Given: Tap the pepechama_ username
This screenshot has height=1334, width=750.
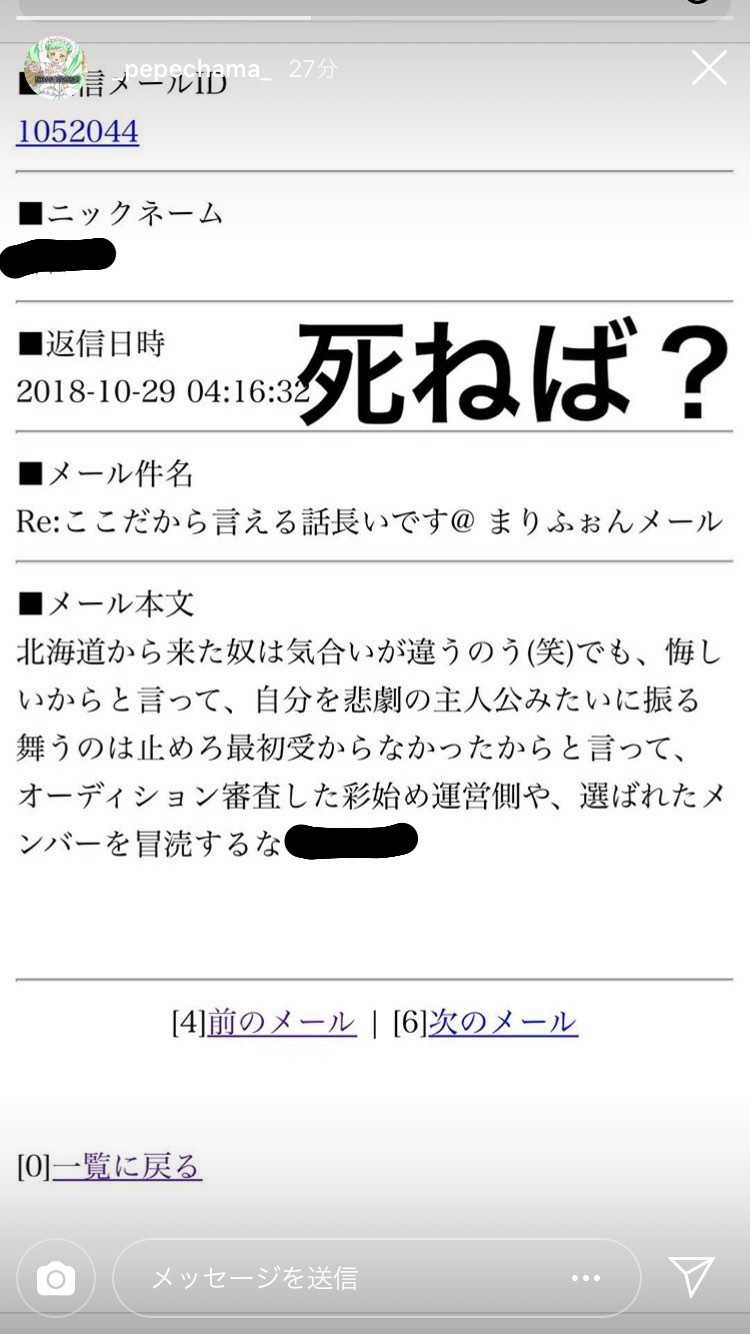Looking at the screenshot, I should tap(196, 69).
